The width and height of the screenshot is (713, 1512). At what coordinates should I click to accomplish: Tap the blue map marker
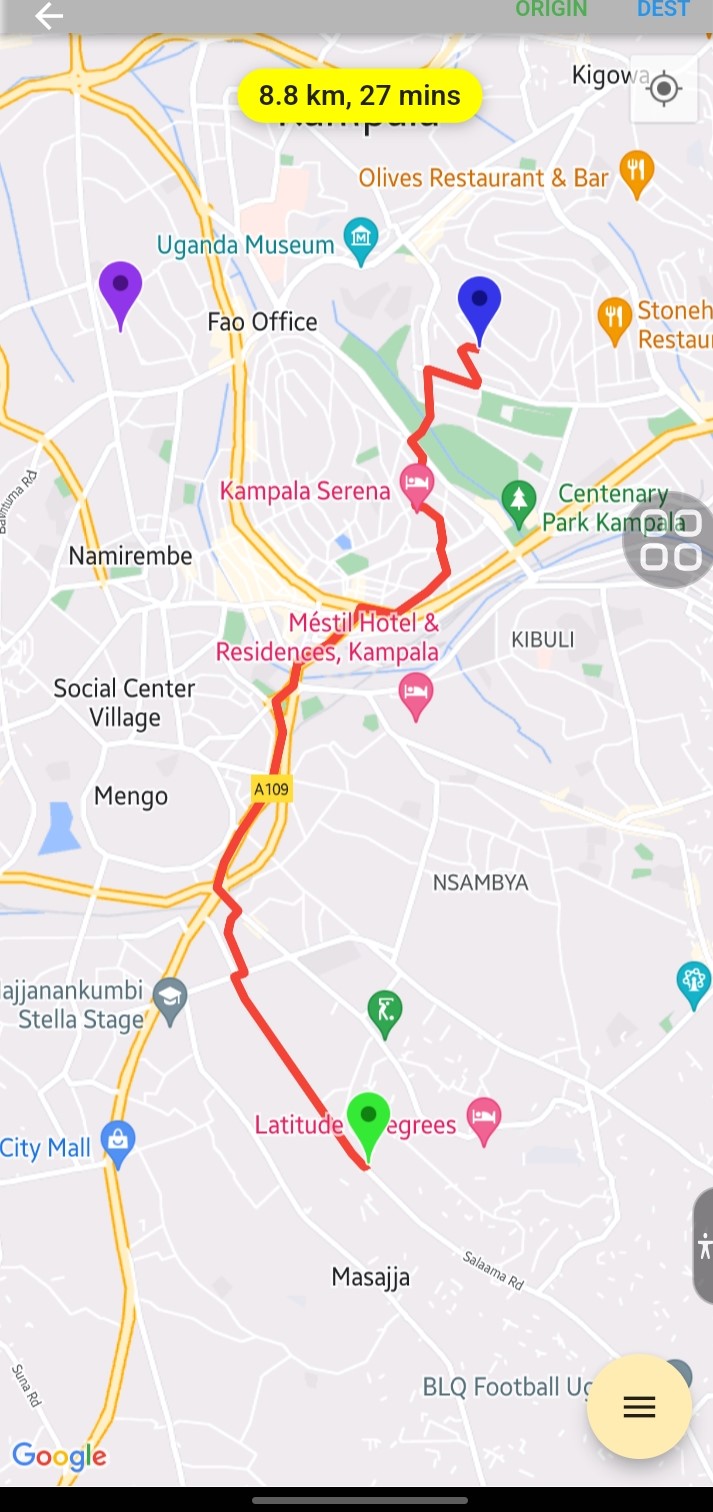tap(479, 304)
